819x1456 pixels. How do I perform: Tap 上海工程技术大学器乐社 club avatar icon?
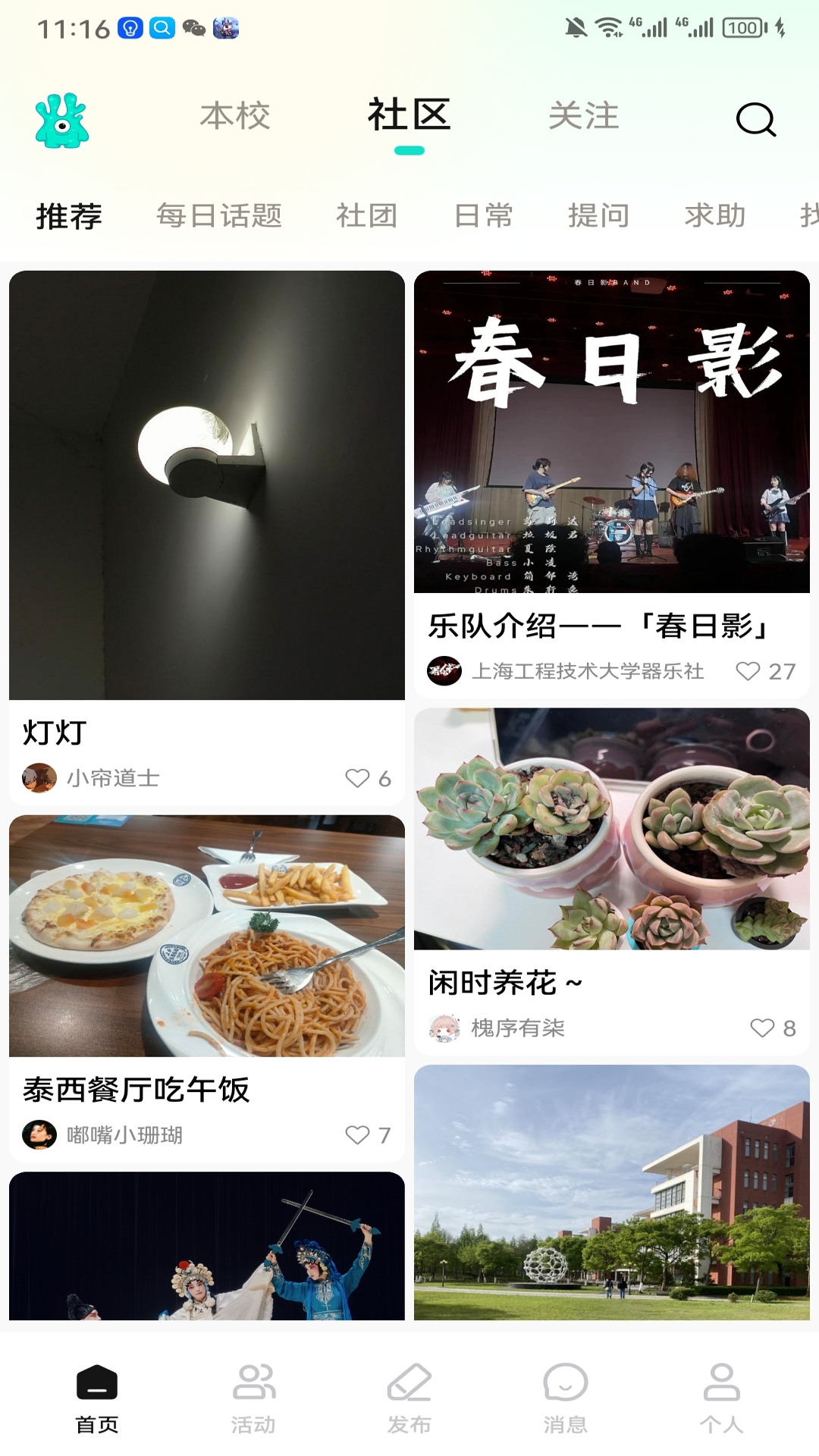(447, 671)
